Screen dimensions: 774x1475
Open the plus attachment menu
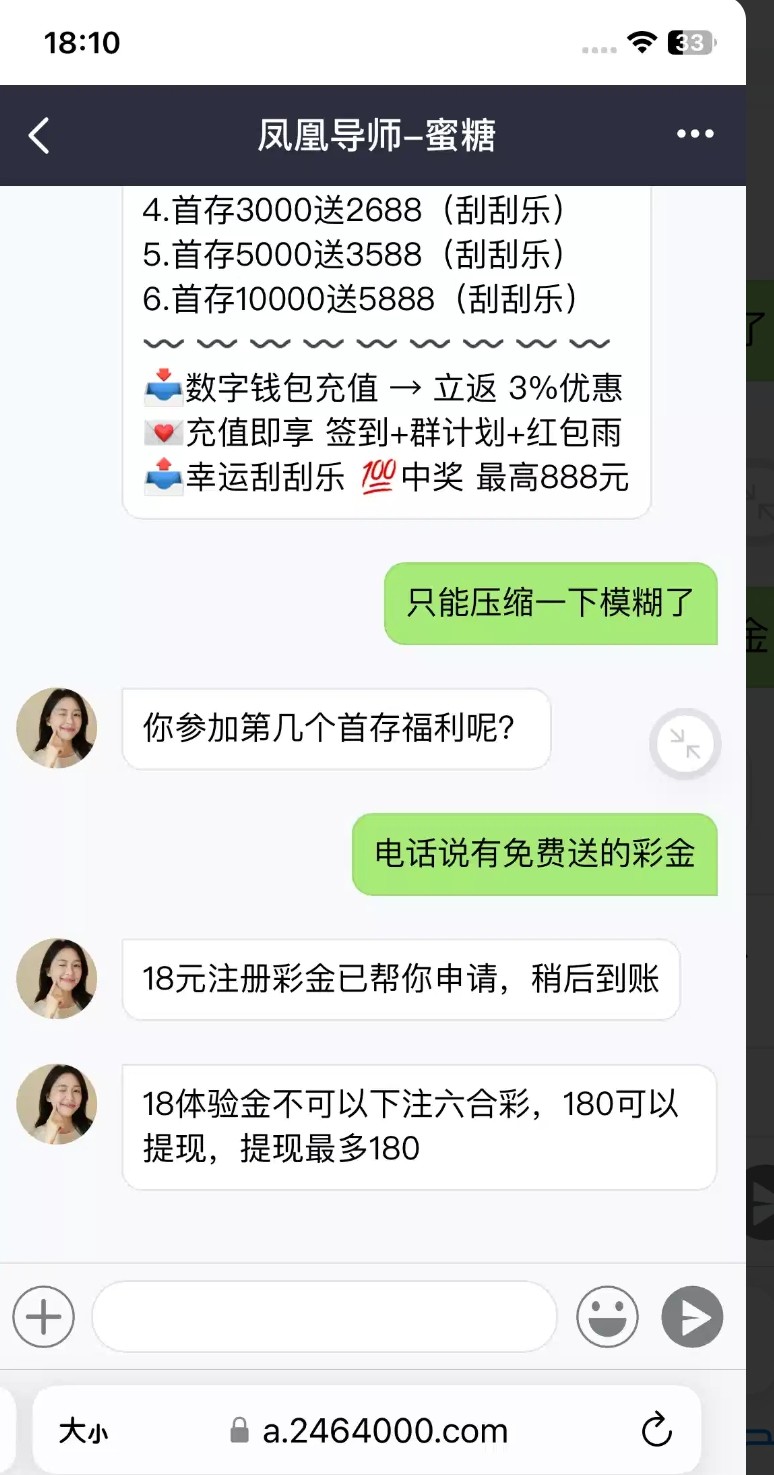tap(43, 1316)
